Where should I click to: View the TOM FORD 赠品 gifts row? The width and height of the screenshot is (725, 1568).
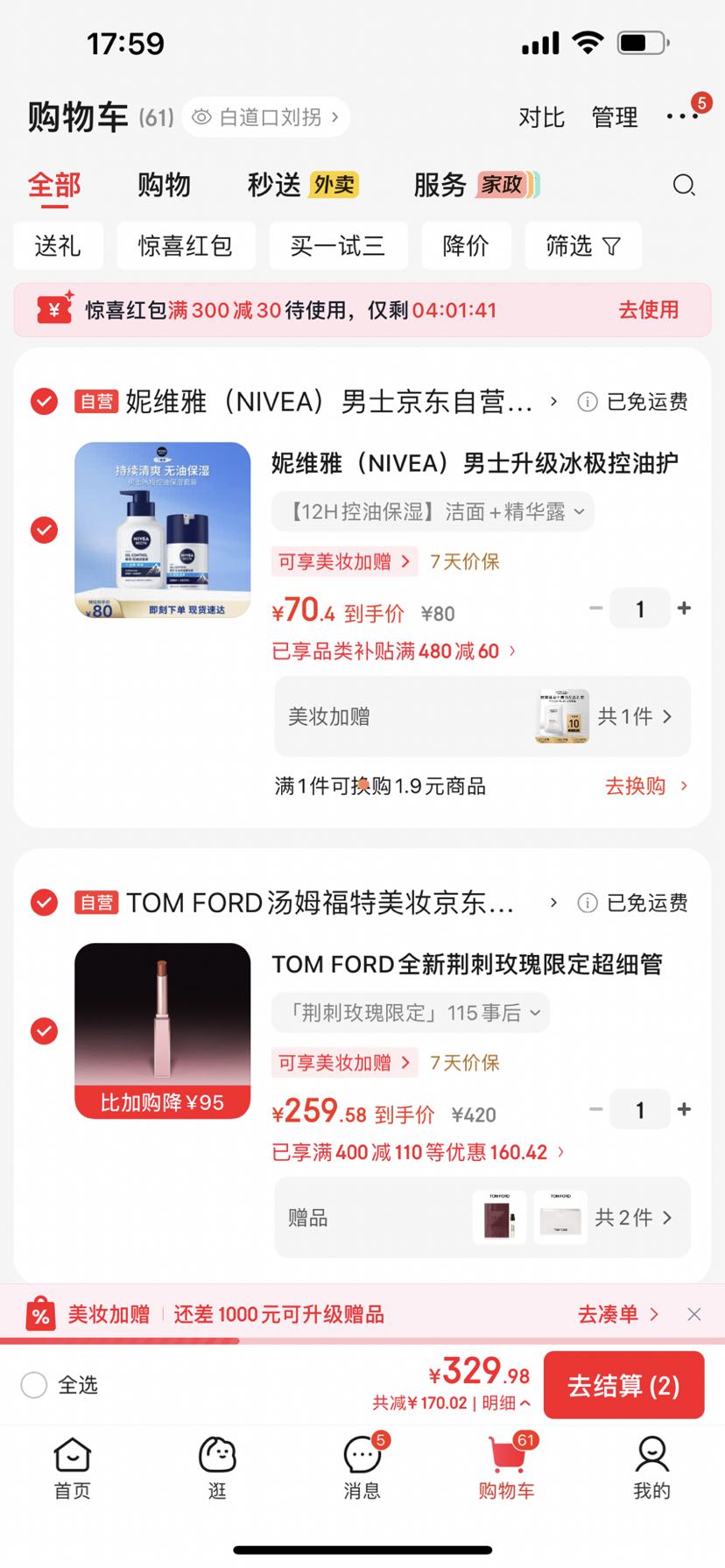[x=482, y=1218]
